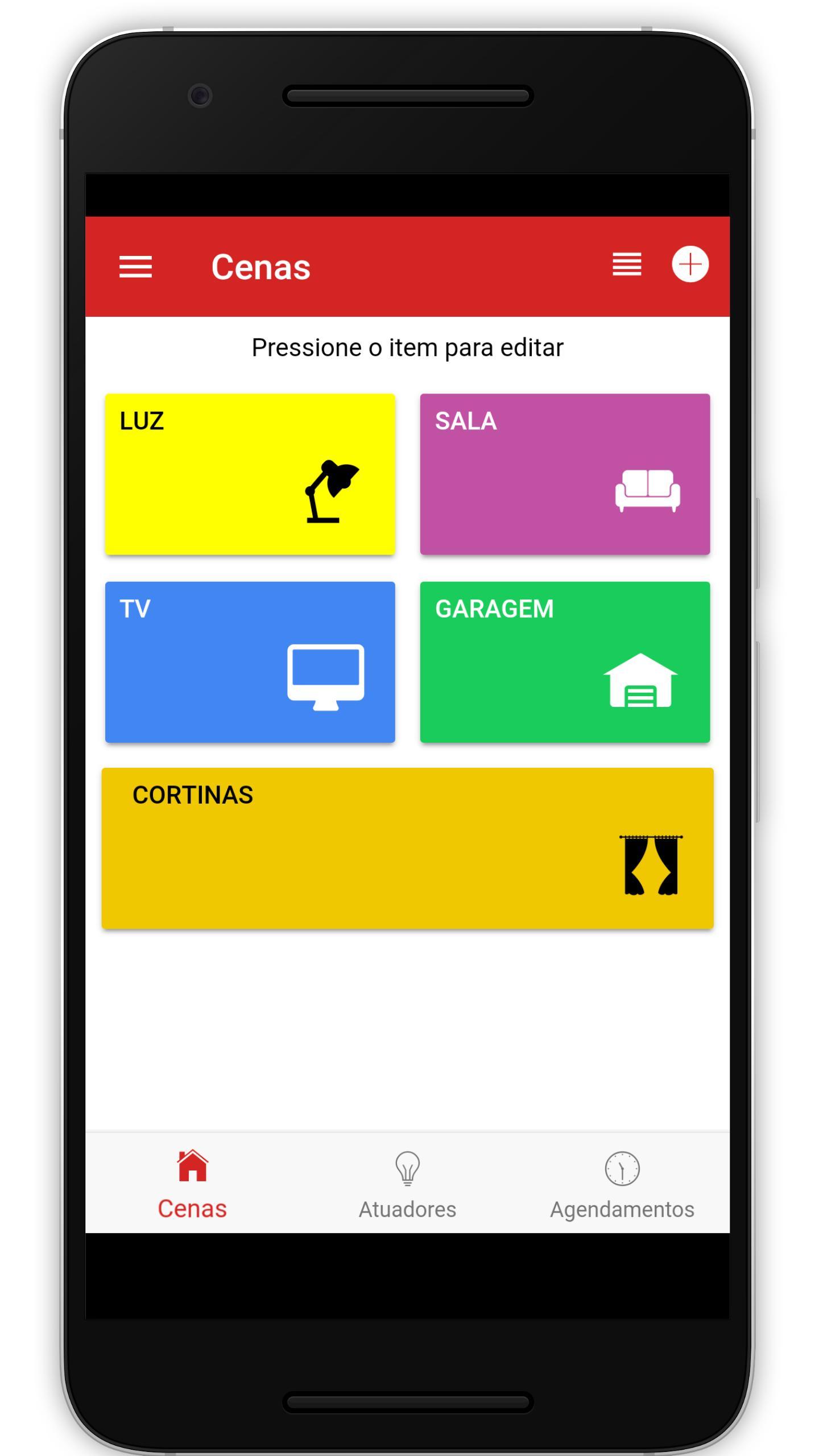Go to the Agendamentos tab
Screen dimensions: 819x1456
click(x=622, y=1184)
